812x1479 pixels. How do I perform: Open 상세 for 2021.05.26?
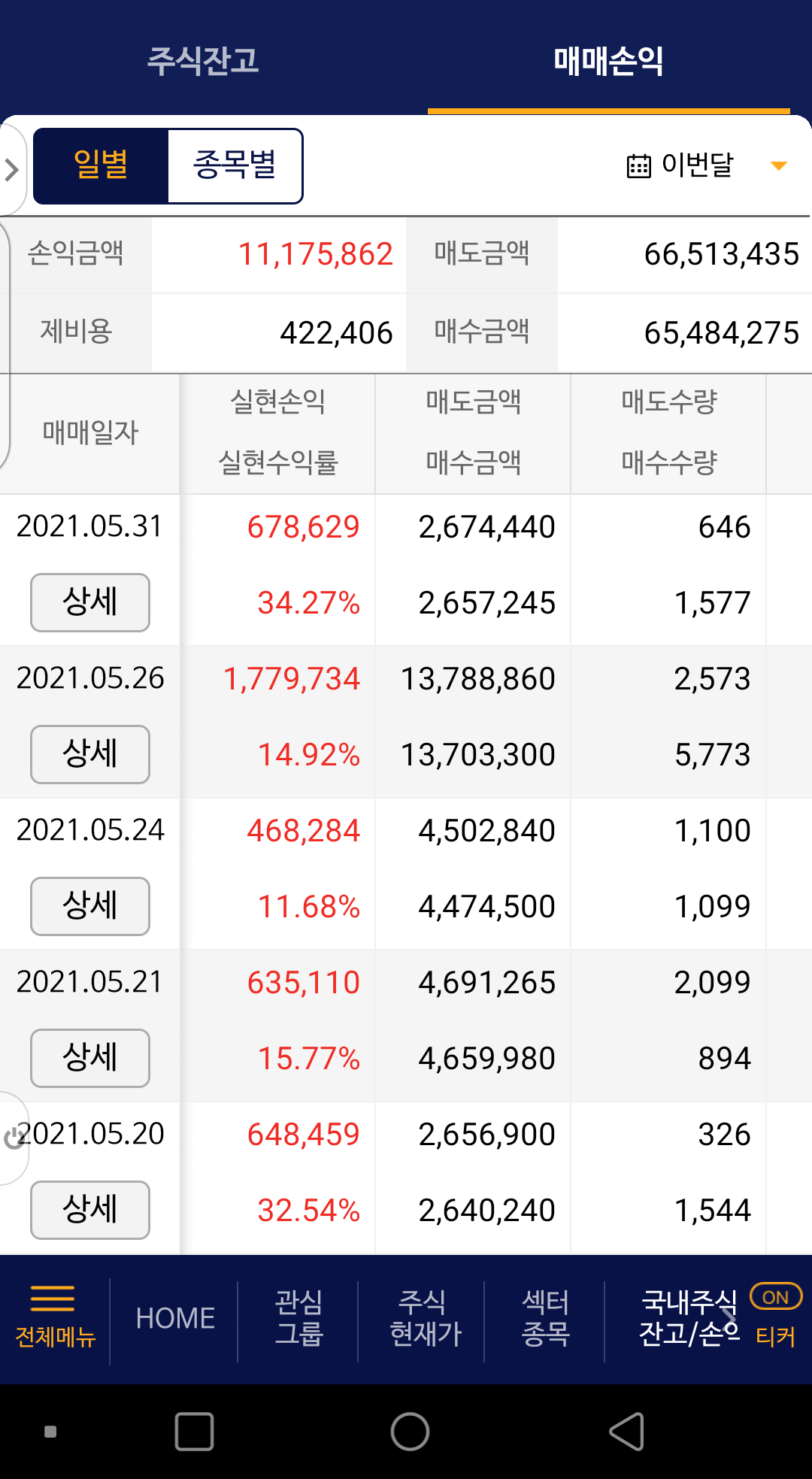point(90,754)
